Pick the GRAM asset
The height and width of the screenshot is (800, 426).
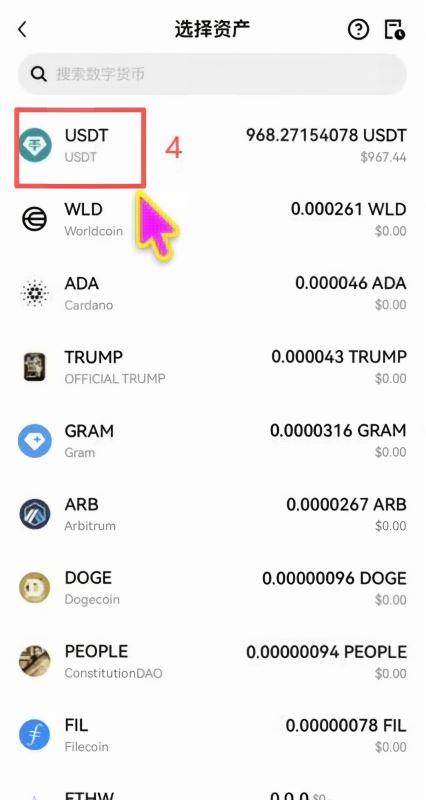click(213, 441)
